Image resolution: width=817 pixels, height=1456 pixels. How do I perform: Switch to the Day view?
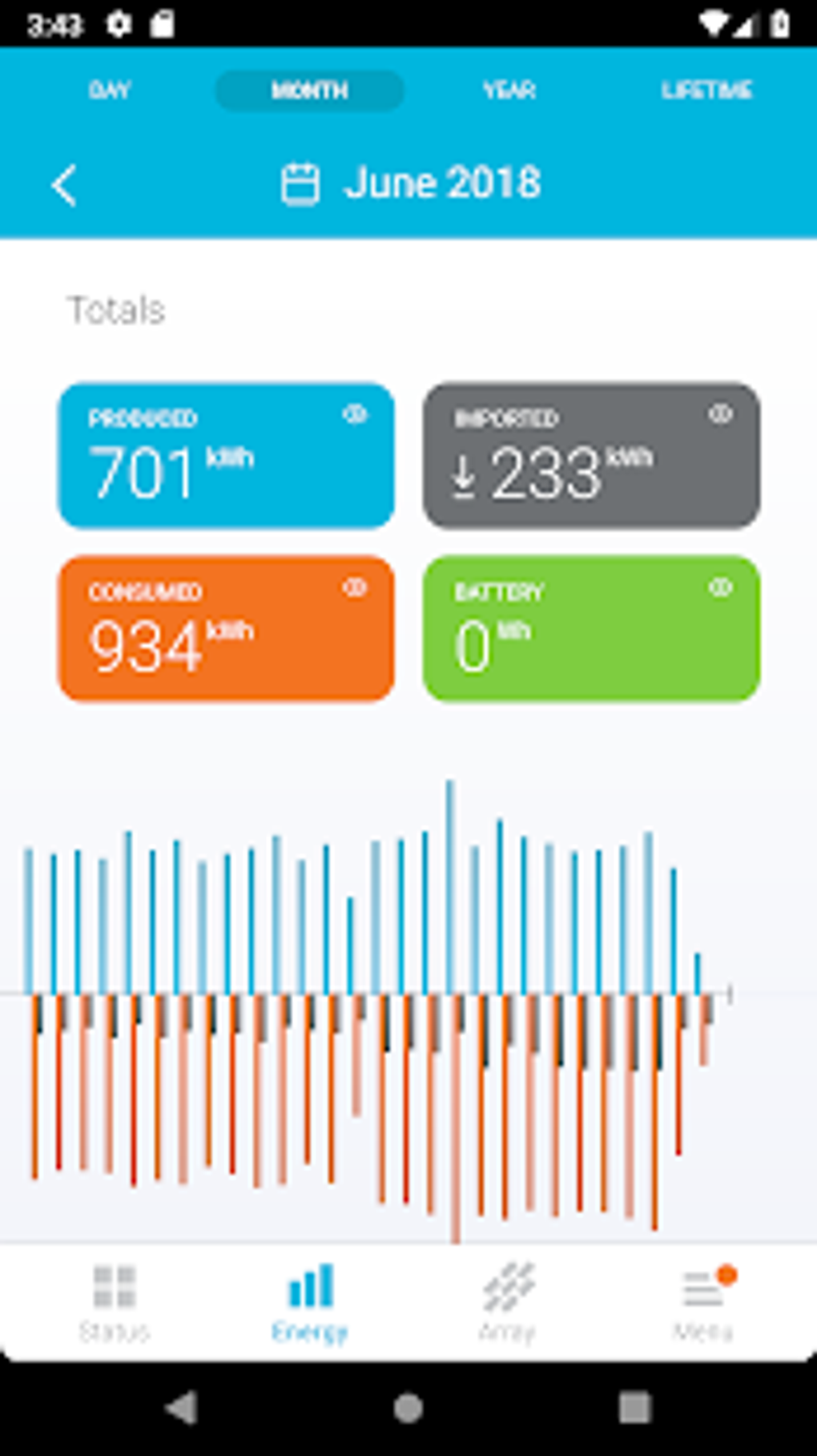pyautogui.click(x=110, y=90)
